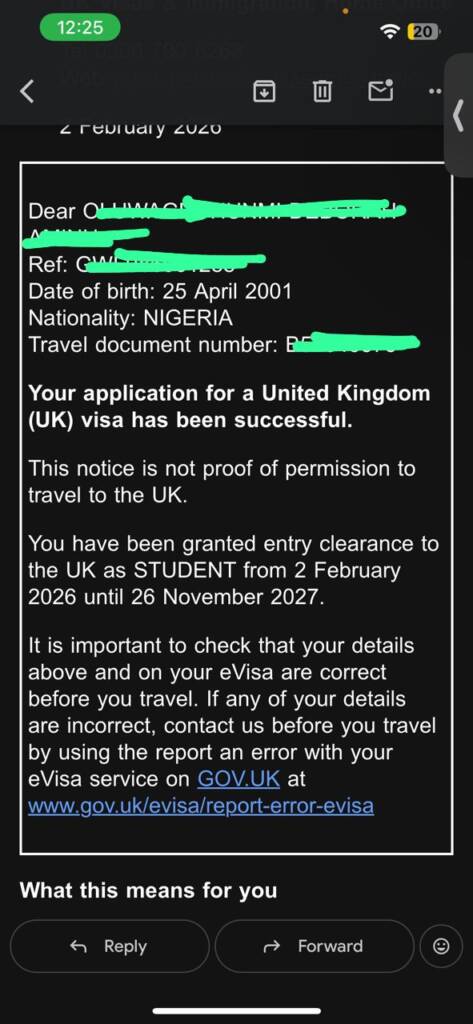Archive this email

[x=264, y=92]
